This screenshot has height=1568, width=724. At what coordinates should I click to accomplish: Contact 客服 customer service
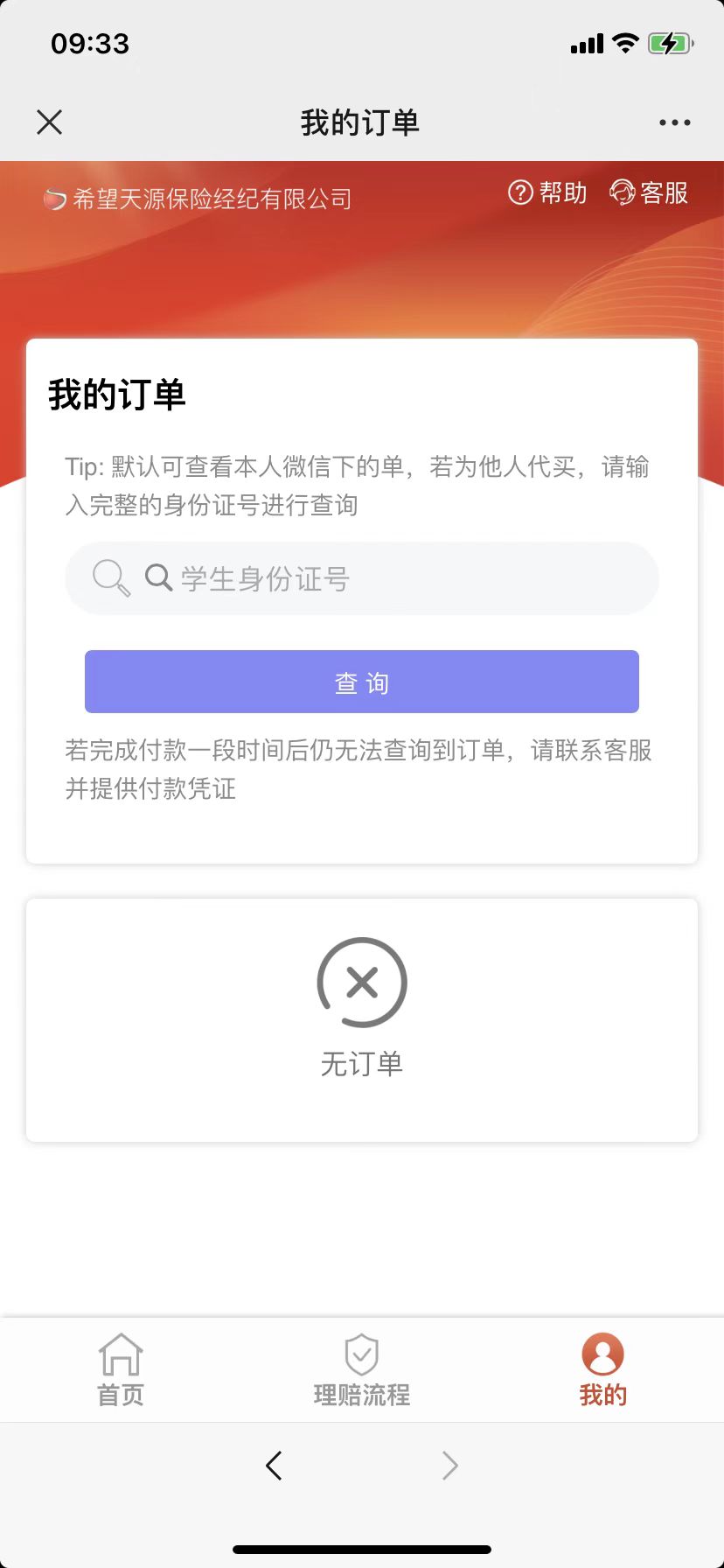coord(649,192)
